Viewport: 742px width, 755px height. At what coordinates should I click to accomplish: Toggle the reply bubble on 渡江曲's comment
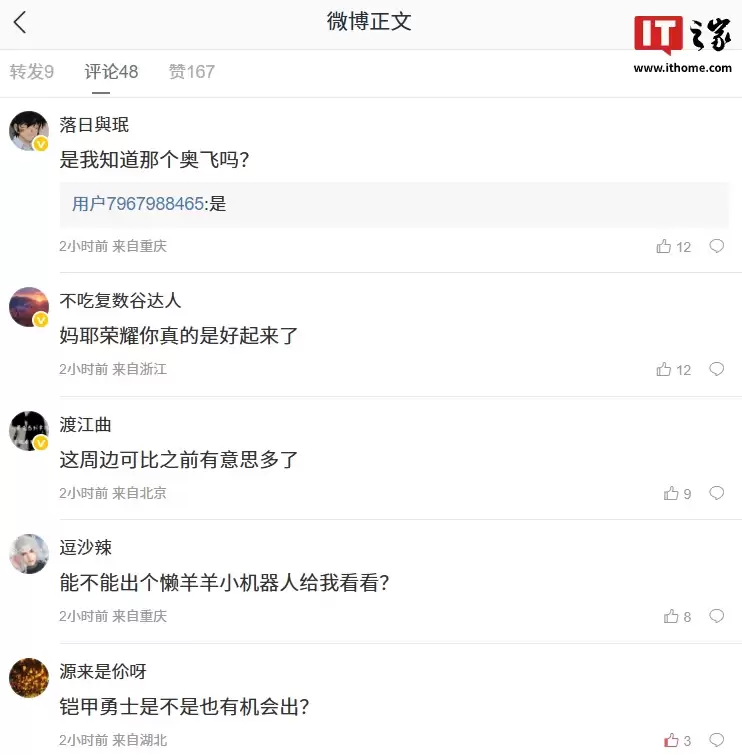716,493
